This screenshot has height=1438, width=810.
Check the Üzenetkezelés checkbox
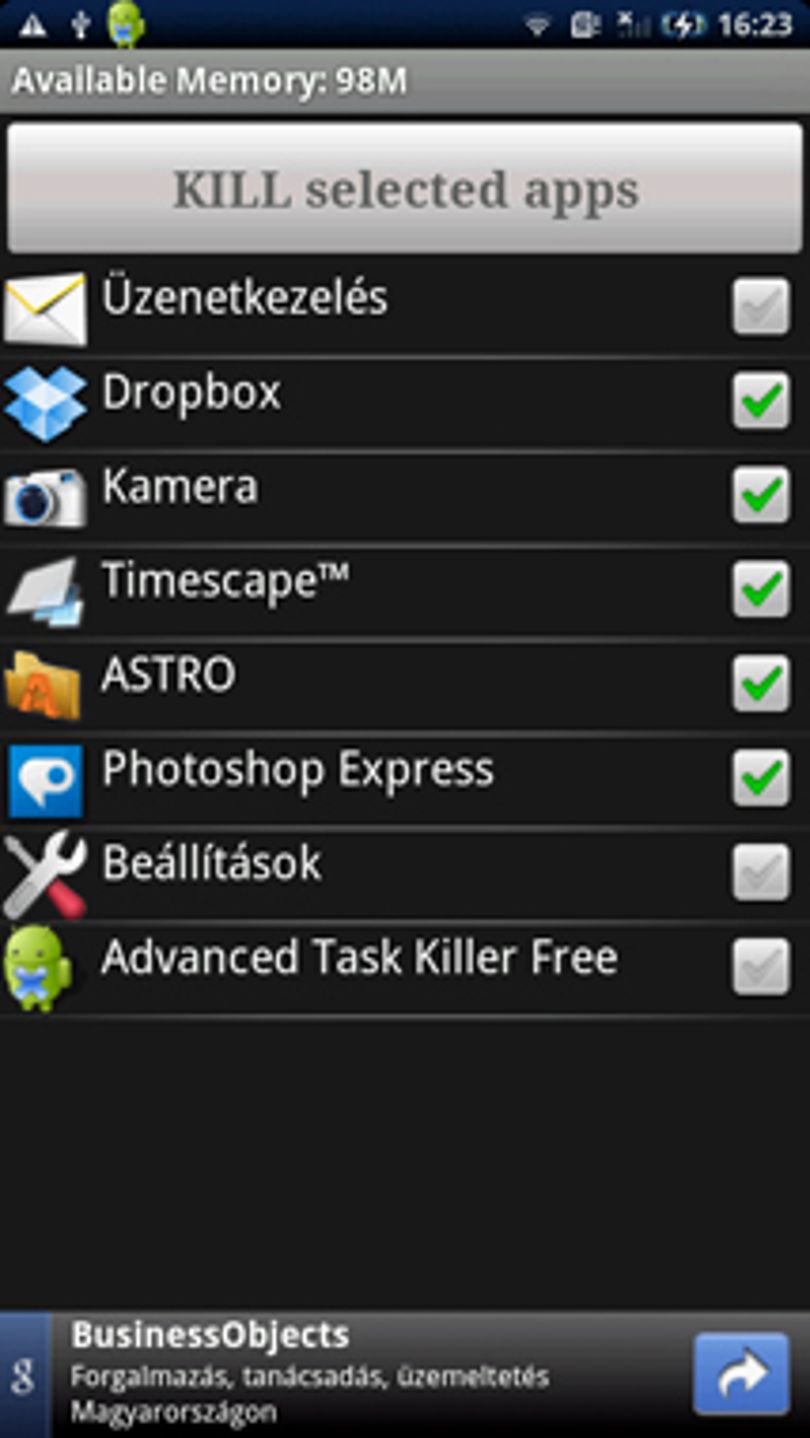760,306
